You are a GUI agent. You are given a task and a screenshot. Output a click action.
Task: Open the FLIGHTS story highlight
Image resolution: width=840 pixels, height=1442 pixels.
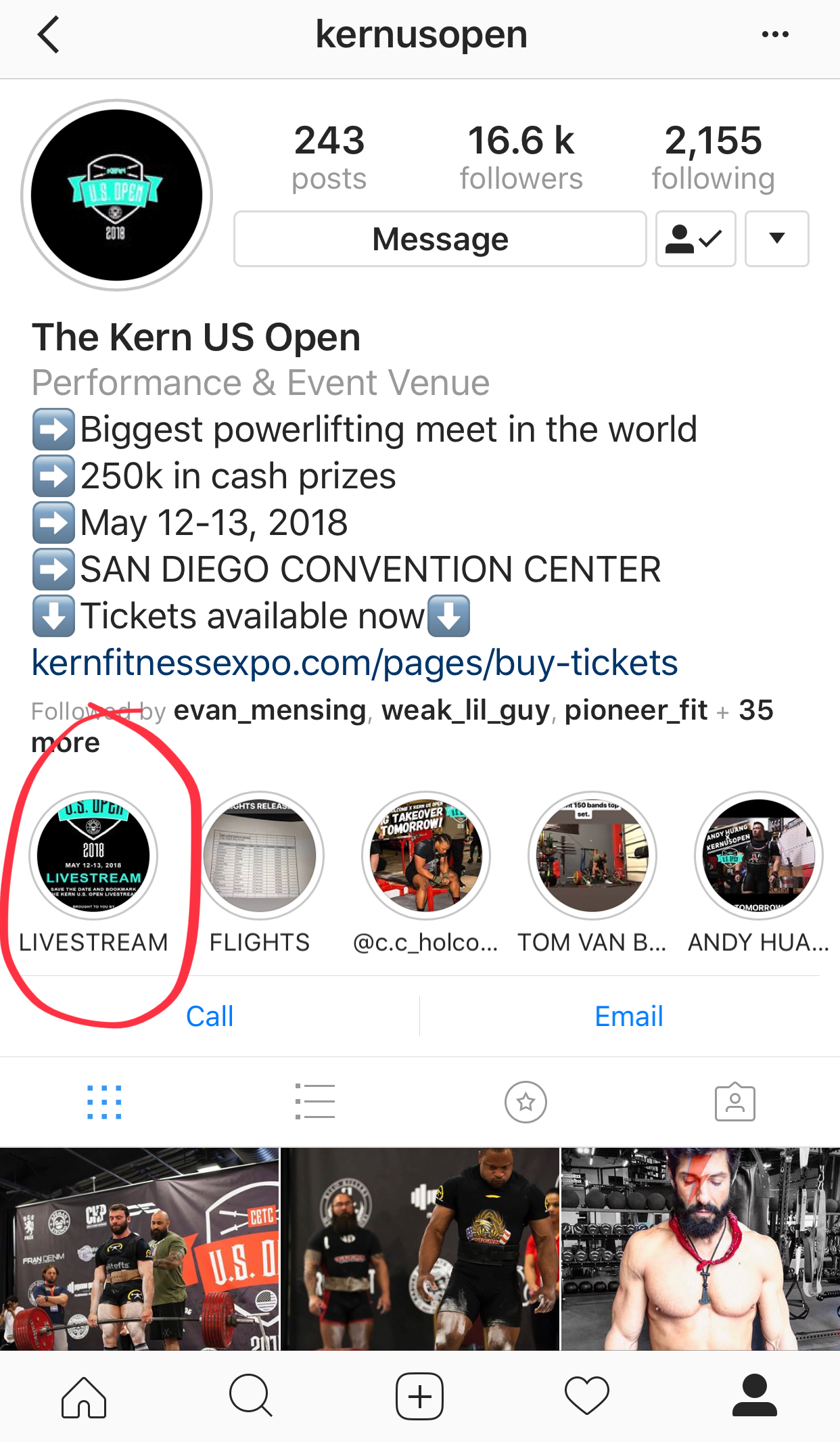point(260,856)
